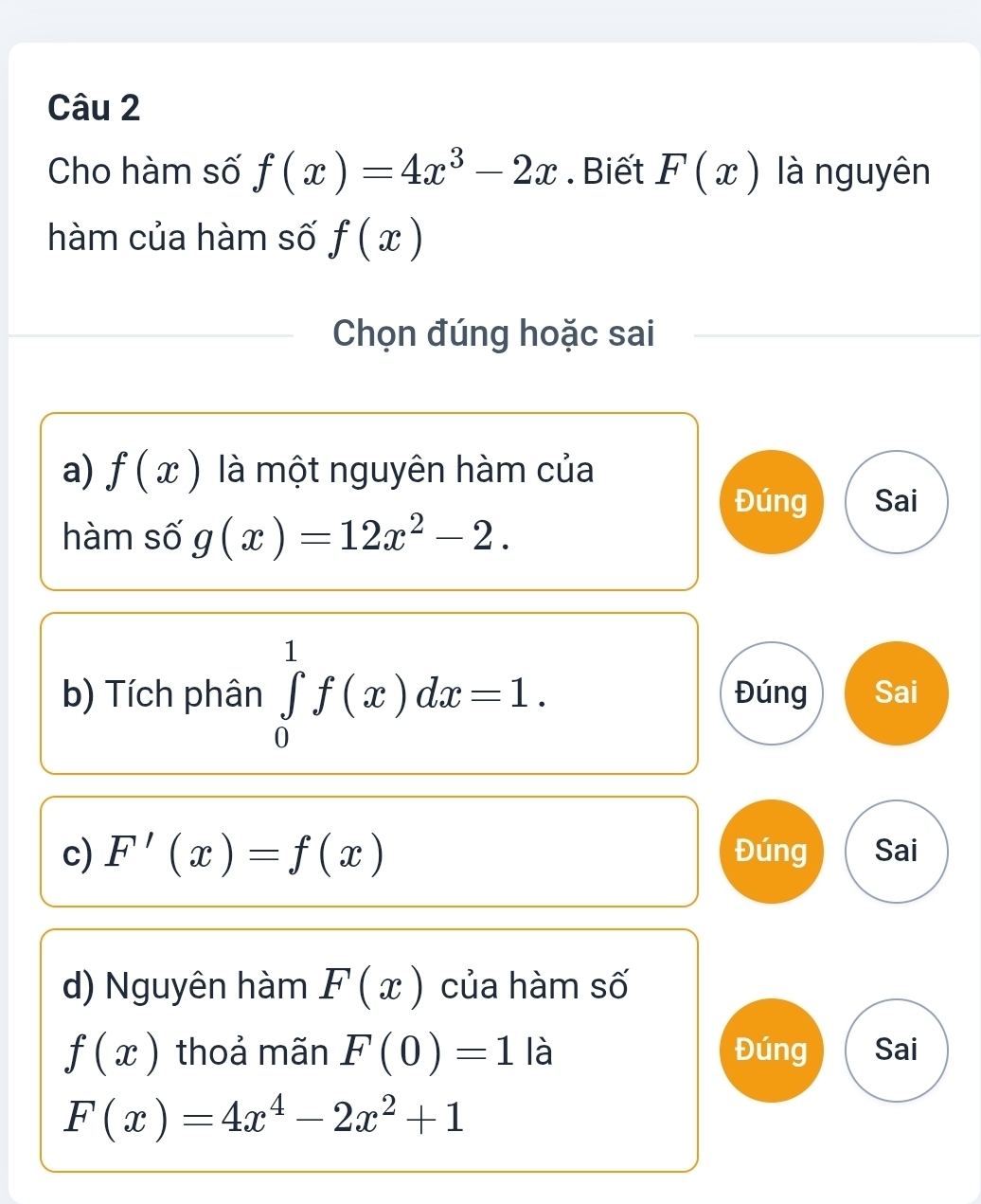Select Sai for statement a
981x1204 pixels.
coord(896,501)
